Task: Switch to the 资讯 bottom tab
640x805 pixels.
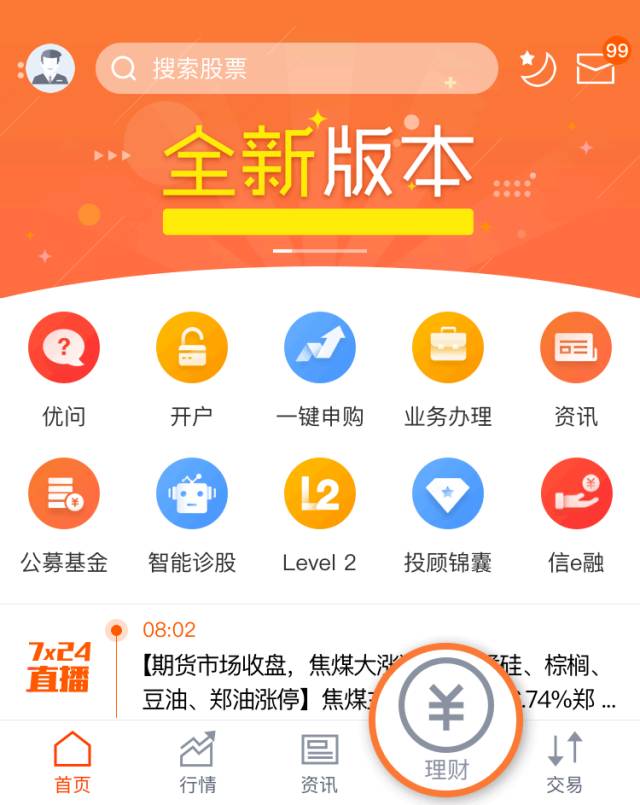Action: click(320, 762)
